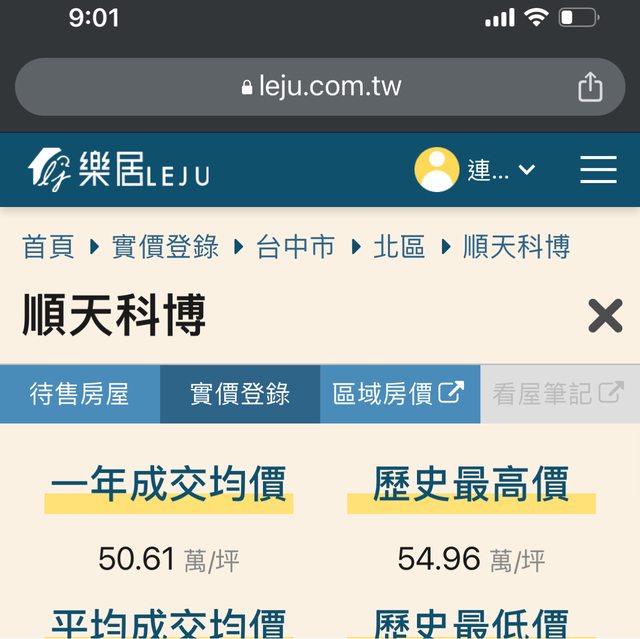Select the 北區 breadcrumb
The width and height of the screenshot is (640, 639).
click(399, 247)
